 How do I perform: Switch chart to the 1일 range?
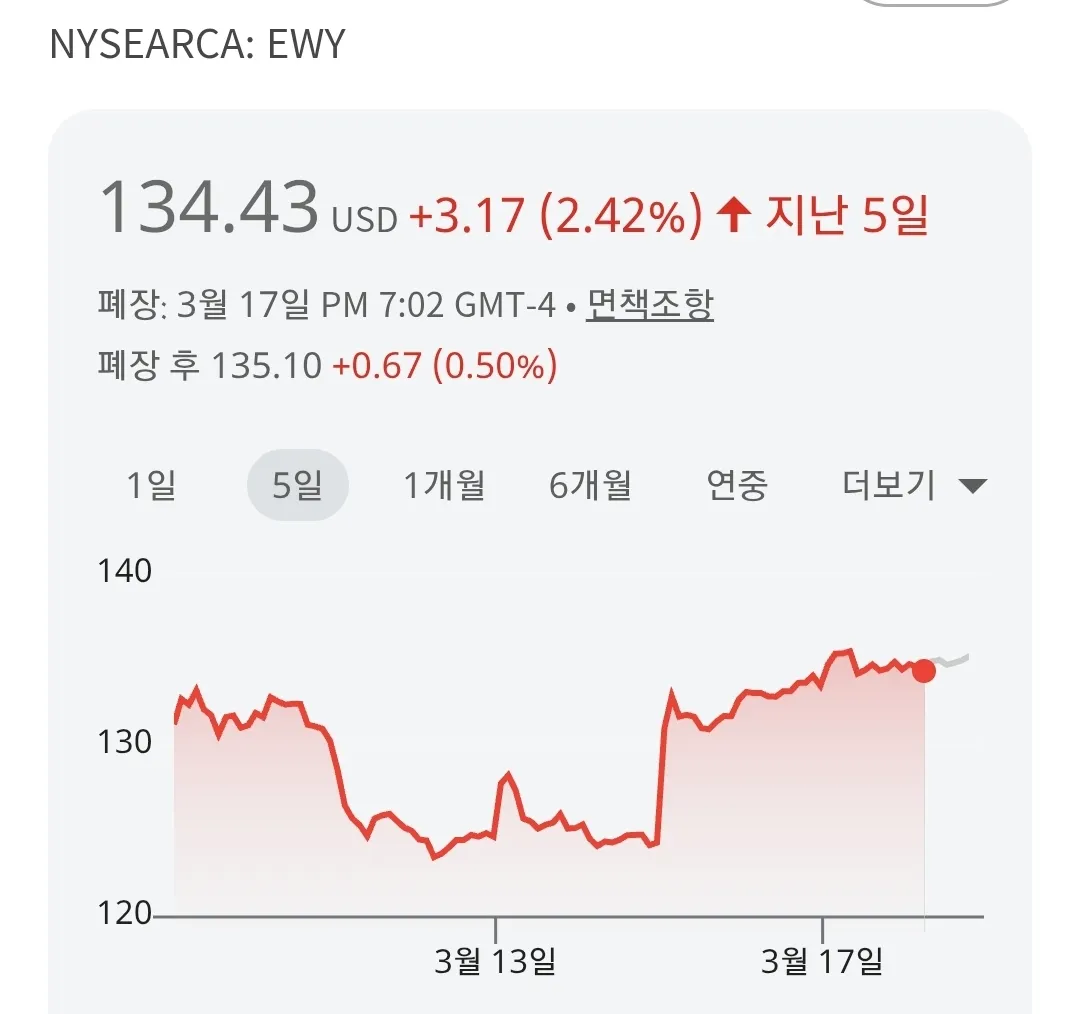pos(151,486)
